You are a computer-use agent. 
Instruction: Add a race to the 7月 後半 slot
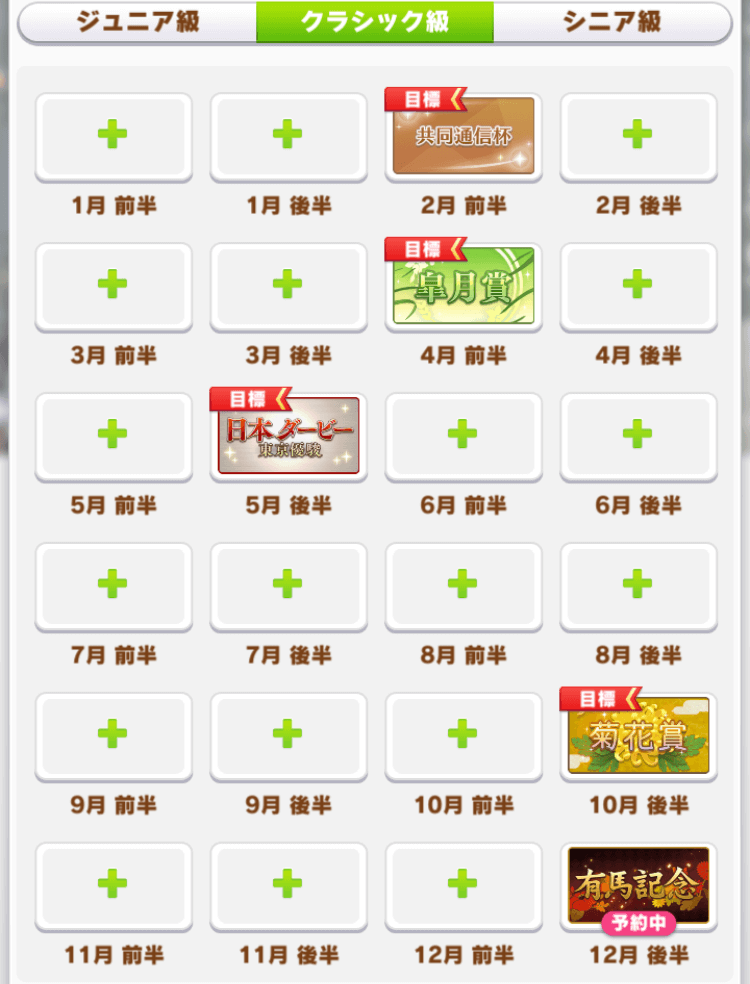coord(288,585)
